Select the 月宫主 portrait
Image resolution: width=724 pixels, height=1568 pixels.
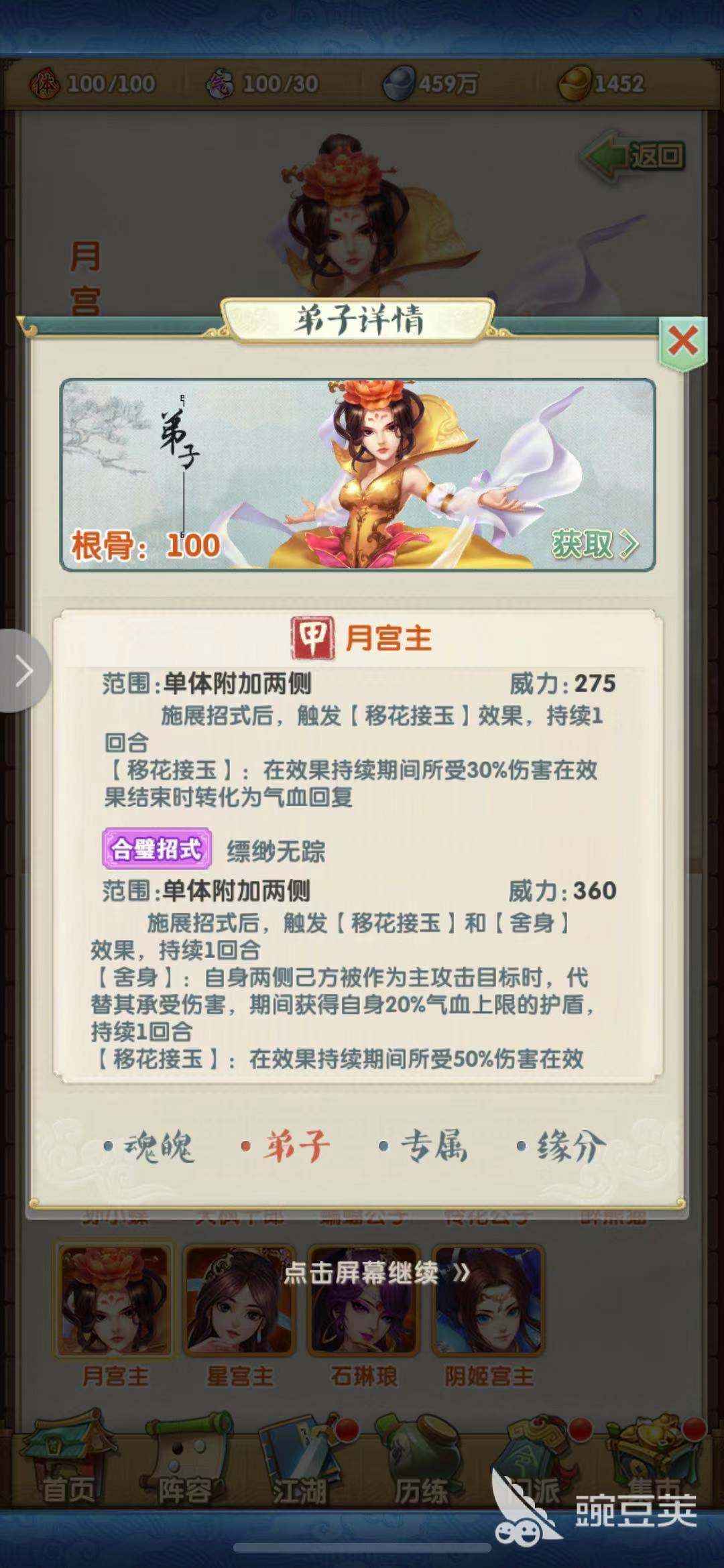coord(115,1301)
